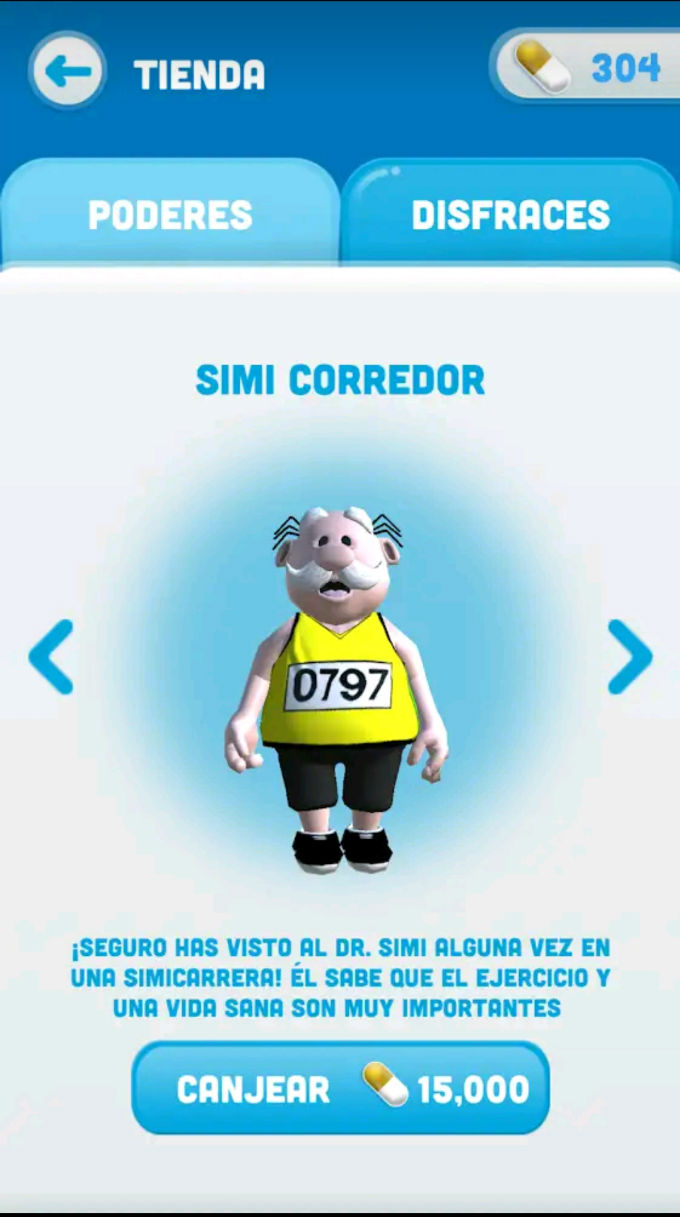The width and height of the screenshot is (680, 1217).
Task: Redeem Simi Corredor with Canjear button
Action: click(340, 1089)
